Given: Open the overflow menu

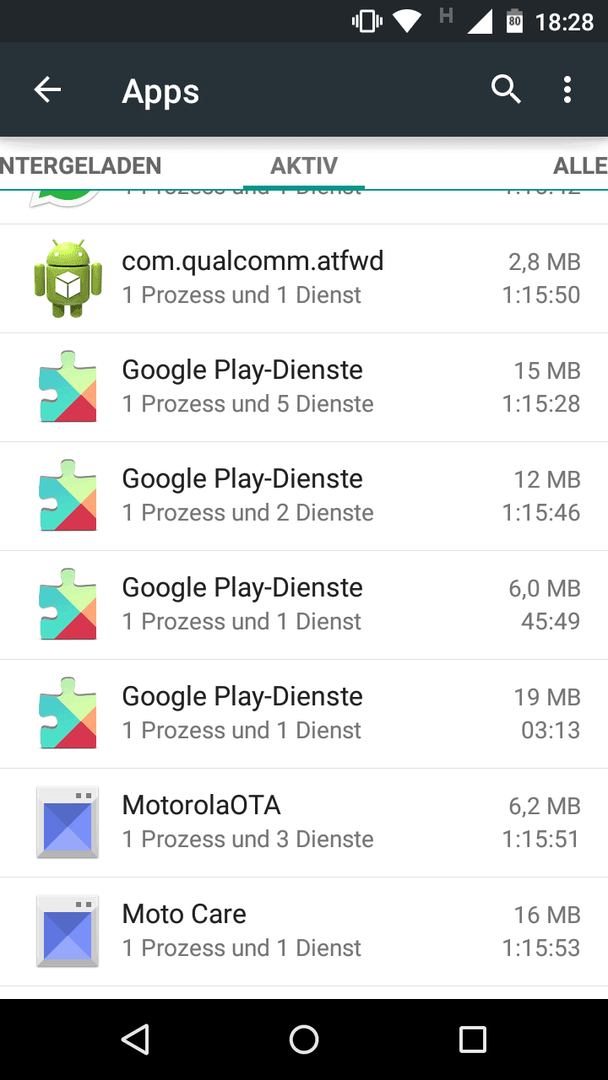Looking at the screenshot, I should pyautogui.click(x=567, y=90).
